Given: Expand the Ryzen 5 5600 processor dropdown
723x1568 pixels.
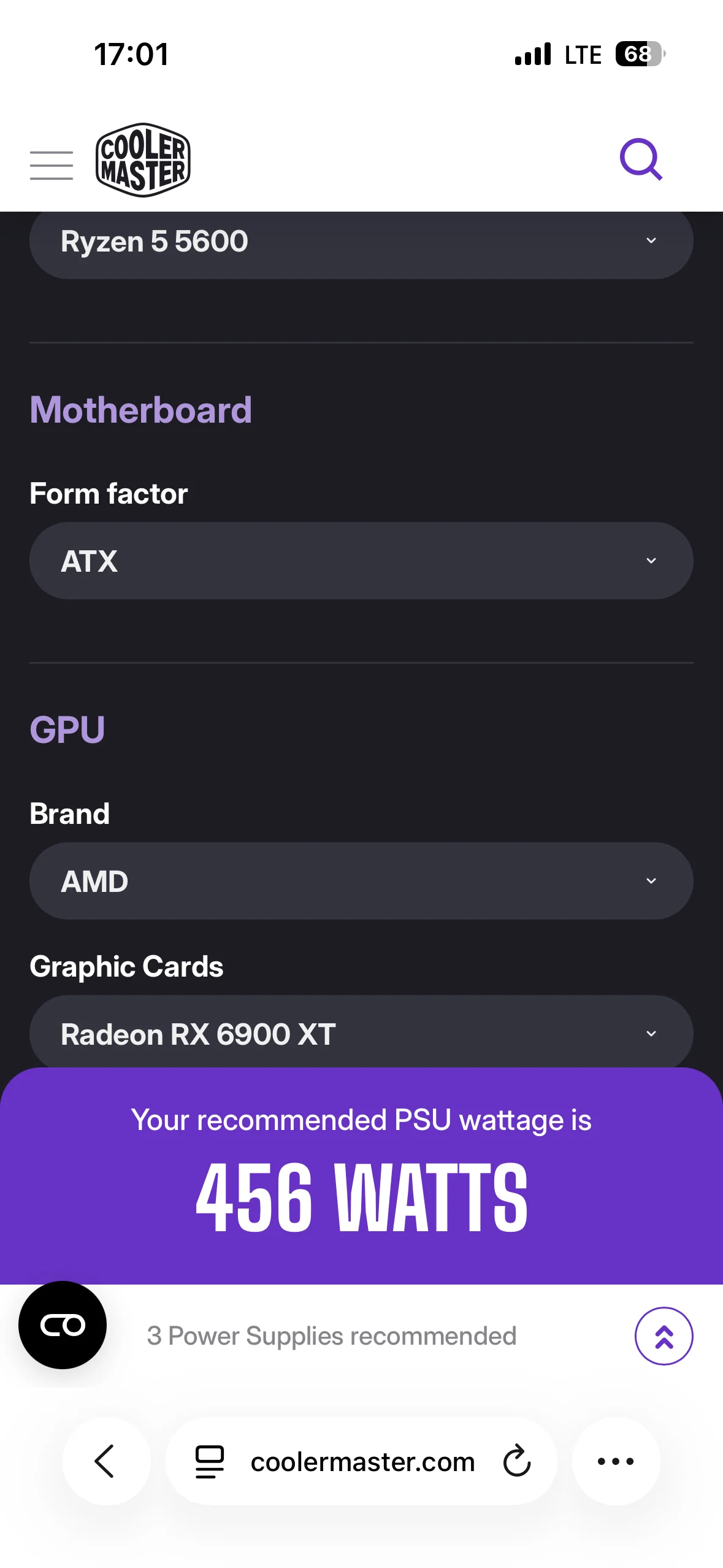Looking at the screenshot, I should 361,242.
